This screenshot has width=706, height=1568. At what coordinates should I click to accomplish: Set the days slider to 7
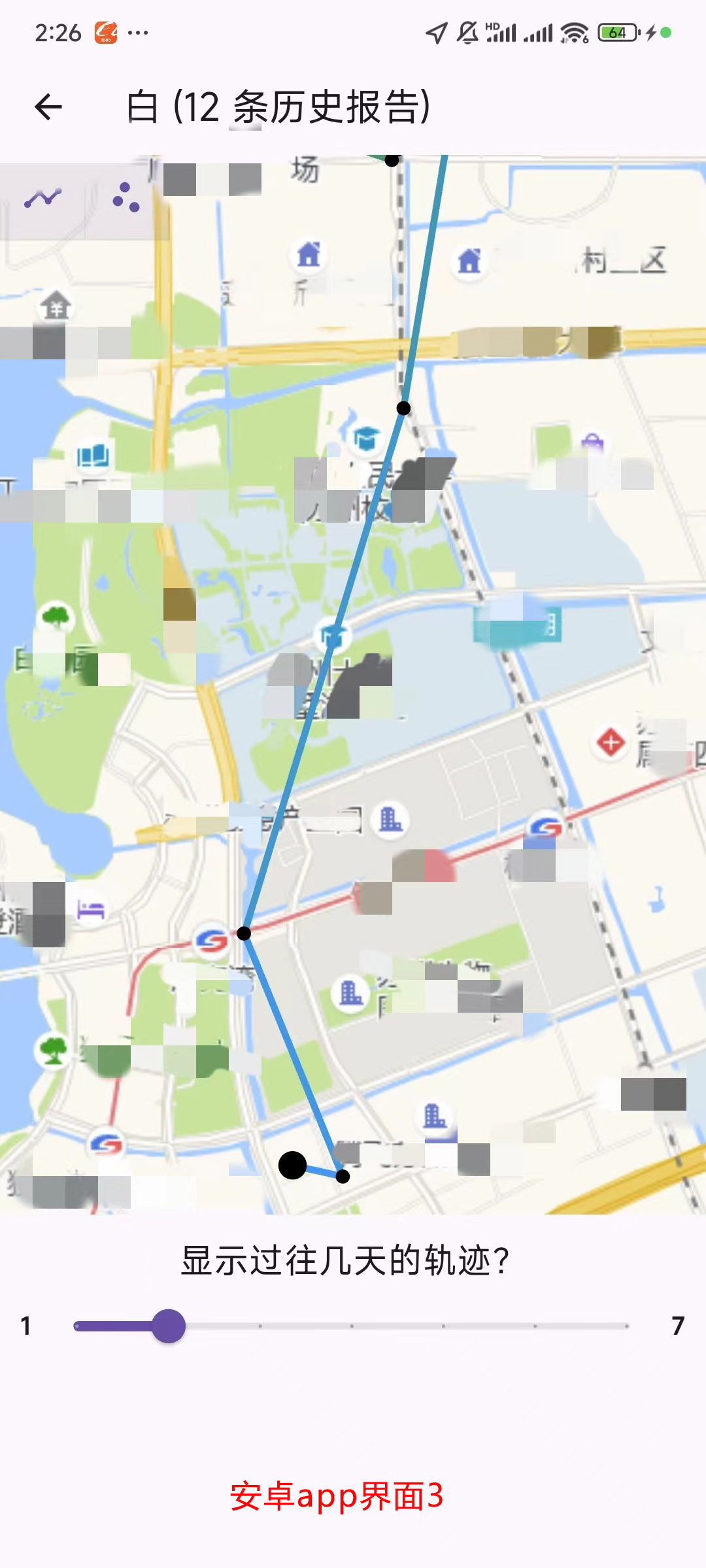[626, 1326]
